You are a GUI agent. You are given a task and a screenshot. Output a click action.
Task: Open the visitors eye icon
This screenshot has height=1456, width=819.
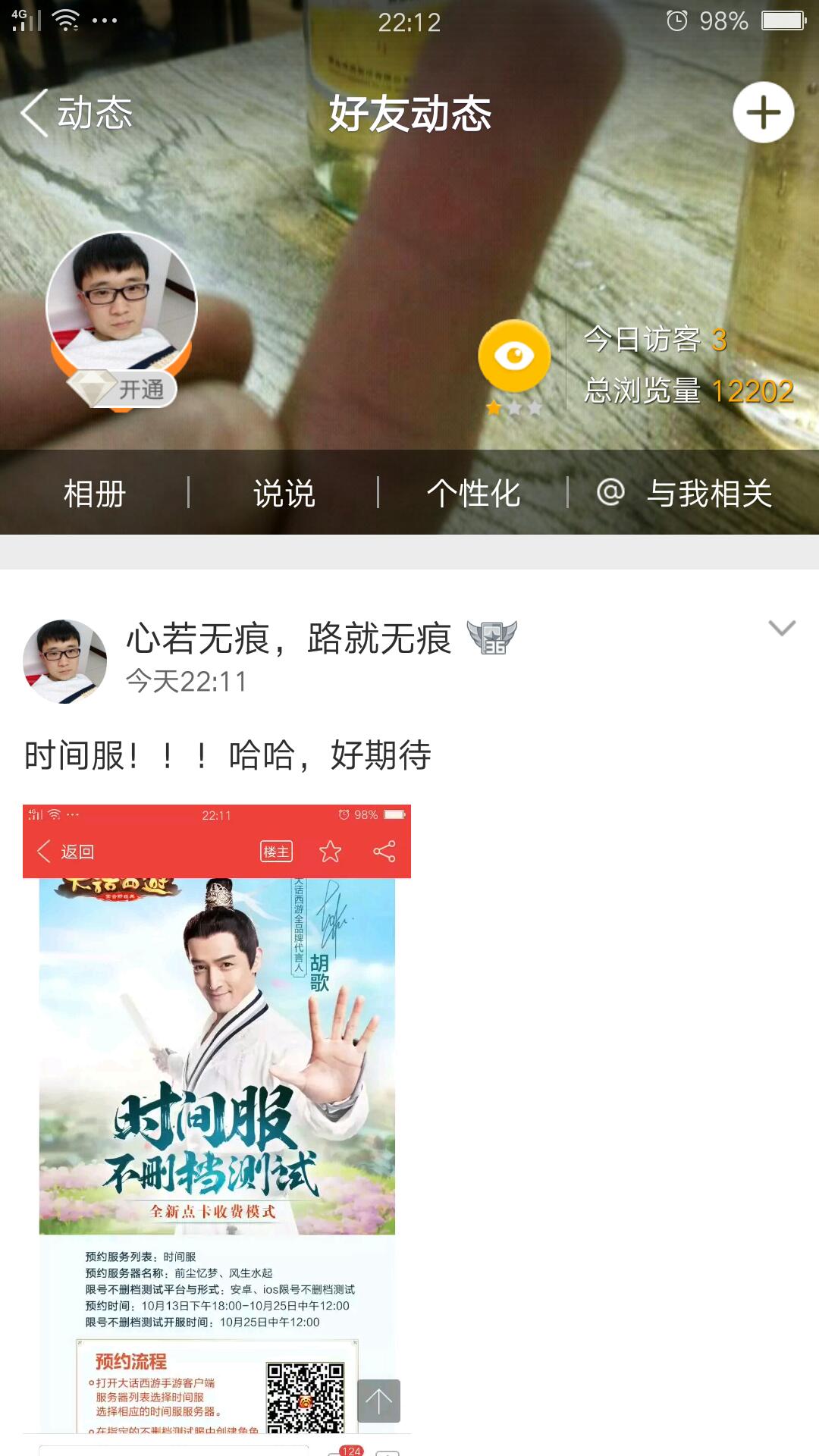[x=514, y=356]
